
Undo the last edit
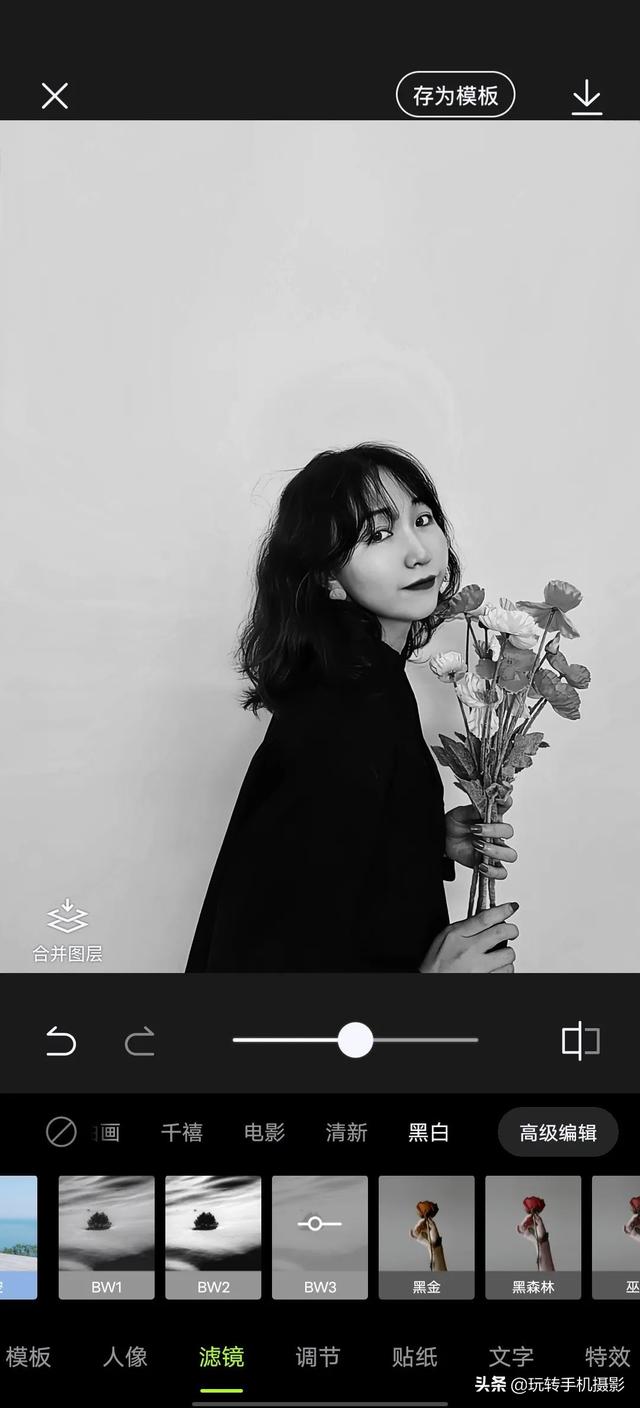click(61, 1042)
